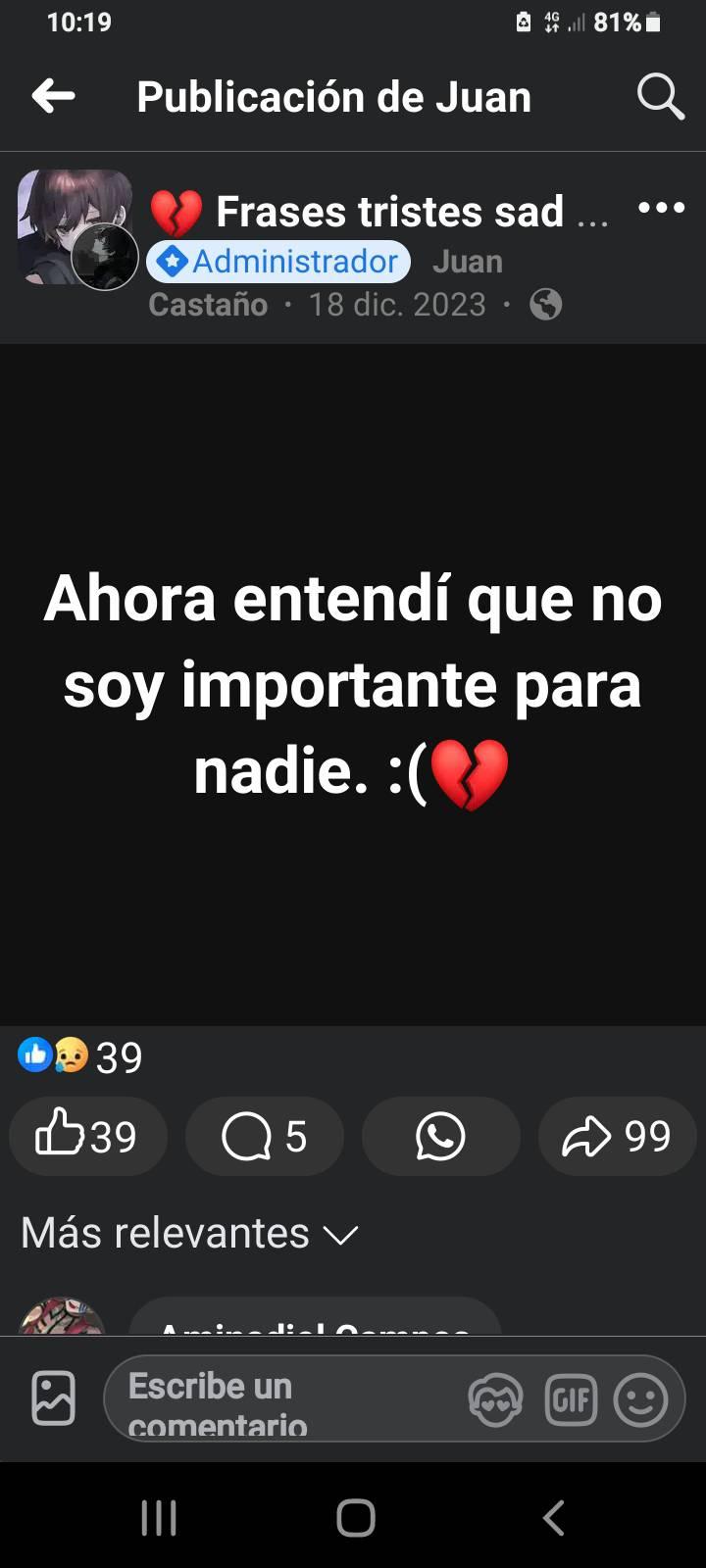
Task: Expand the Más relevantes comment sorting
Action: pyautogui.click(x=189, y=1233)
